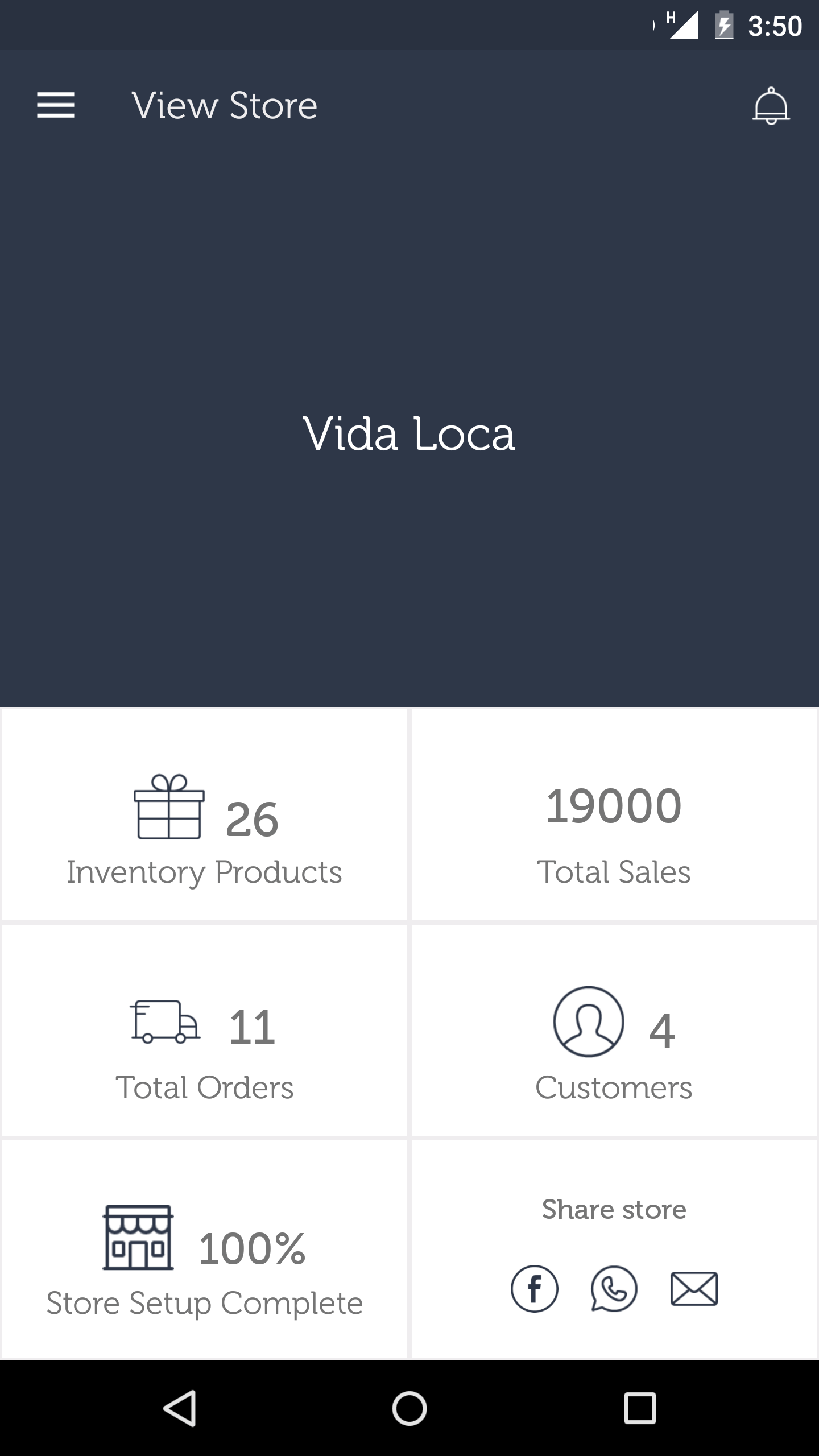The image size is (819, 1456).
Task: Share store on Facebook
Action: [534, 1289]
